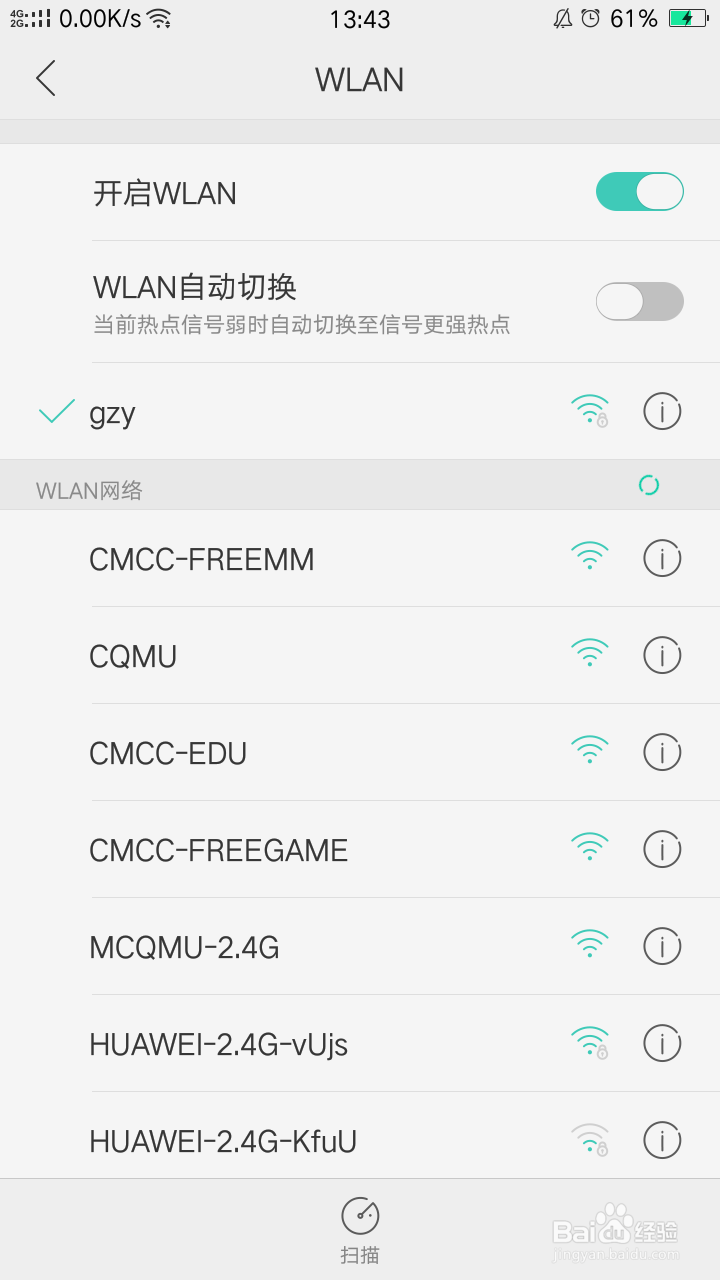Open details for MCQMU-2.4G network

[661, 946]
